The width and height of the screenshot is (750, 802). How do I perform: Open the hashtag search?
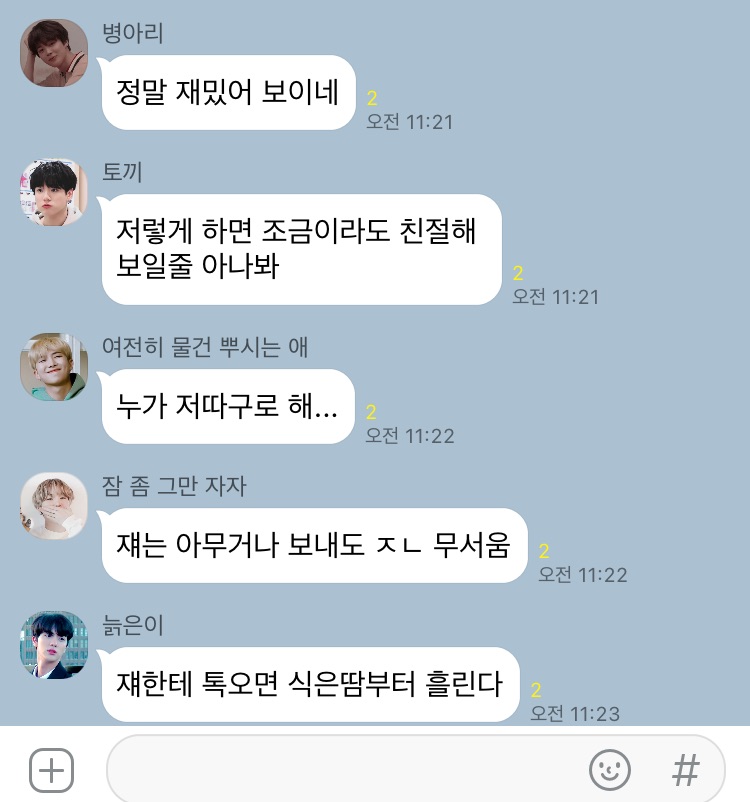(685, 770)
